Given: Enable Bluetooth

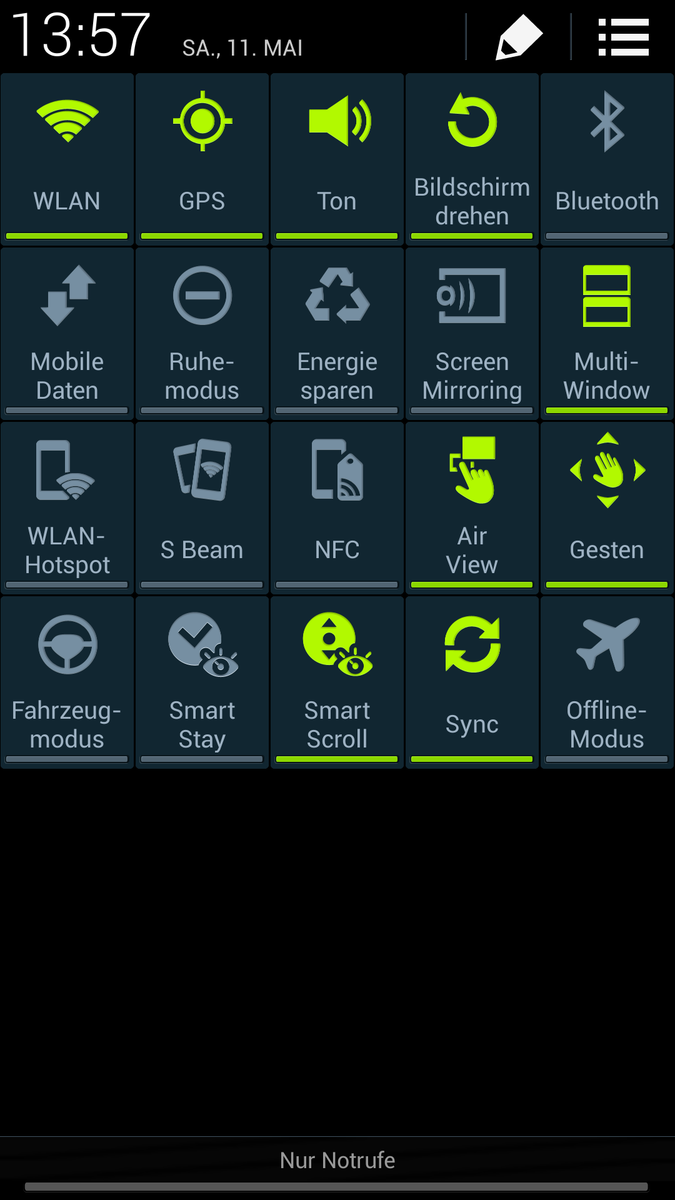Looking at the screenshot, I should (607, 158).
